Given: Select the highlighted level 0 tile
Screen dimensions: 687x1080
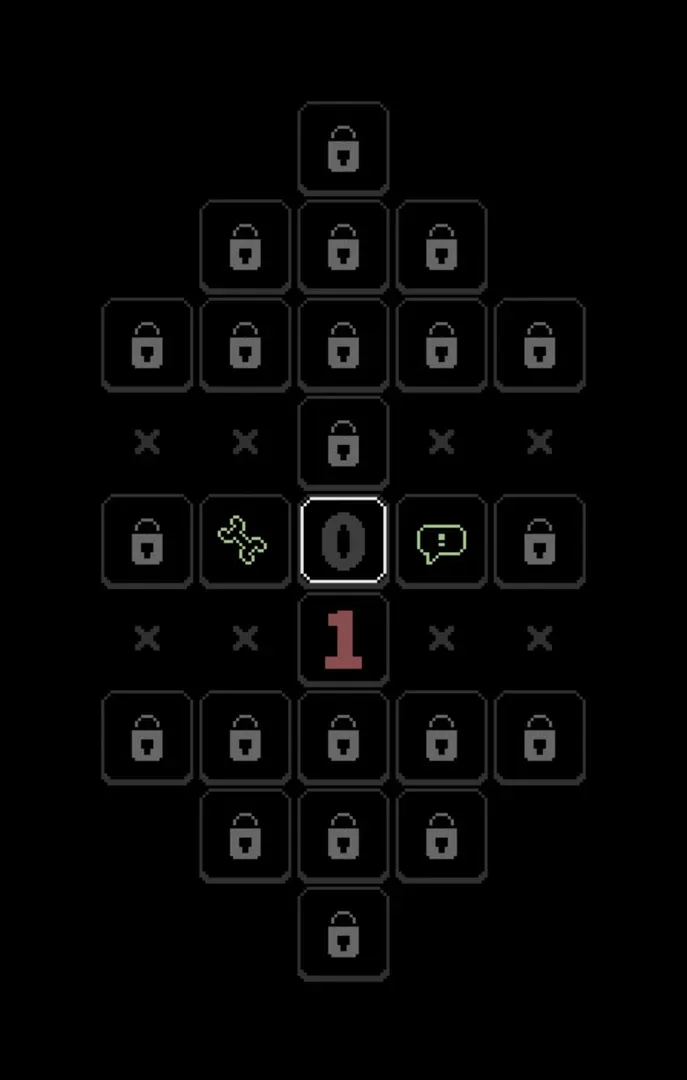Looking at the screenshot, I should 343,540.
